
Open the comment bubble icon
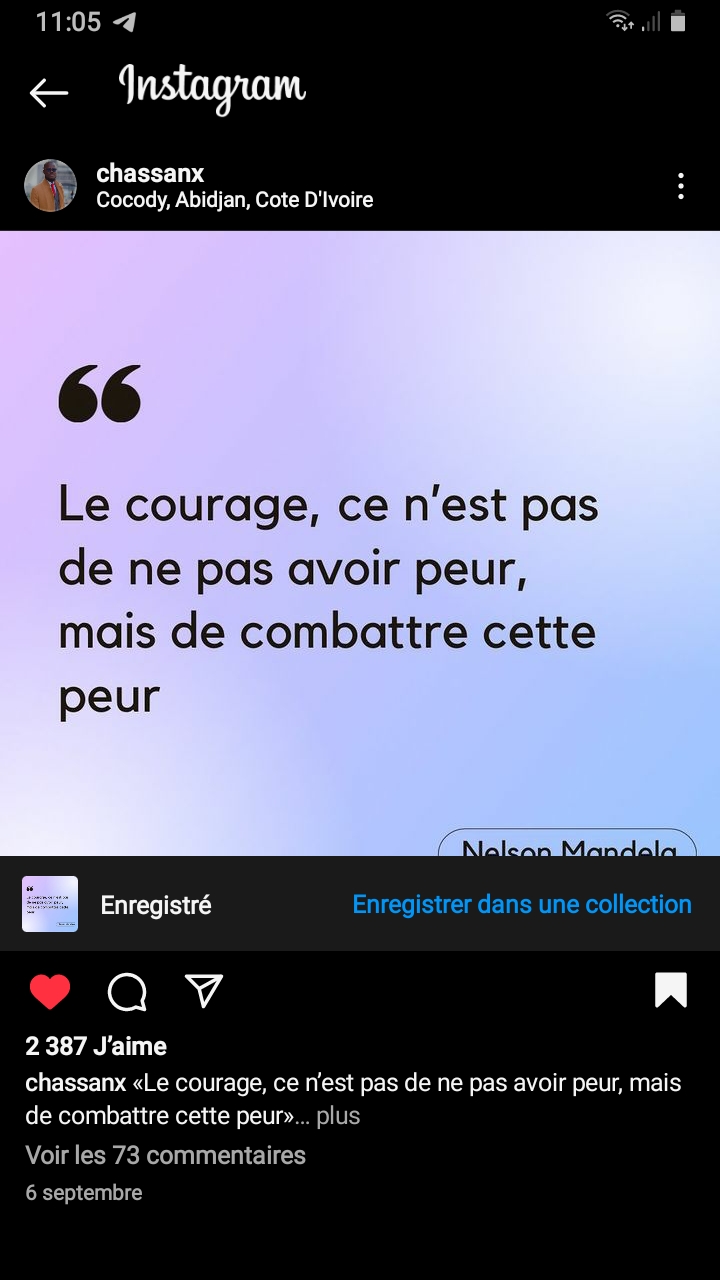click(127, 992)
